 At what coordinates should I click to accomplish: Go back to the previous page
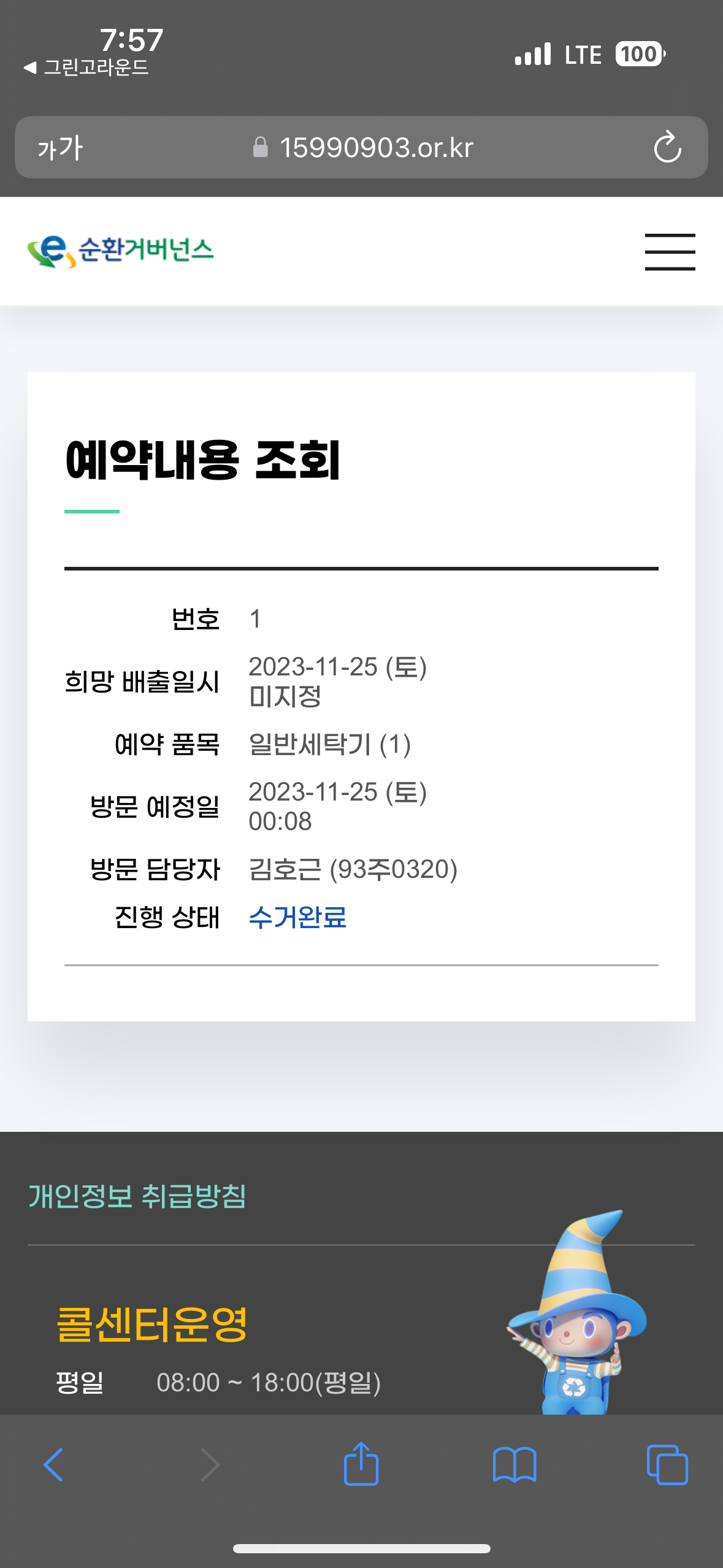pos(53,1465)
